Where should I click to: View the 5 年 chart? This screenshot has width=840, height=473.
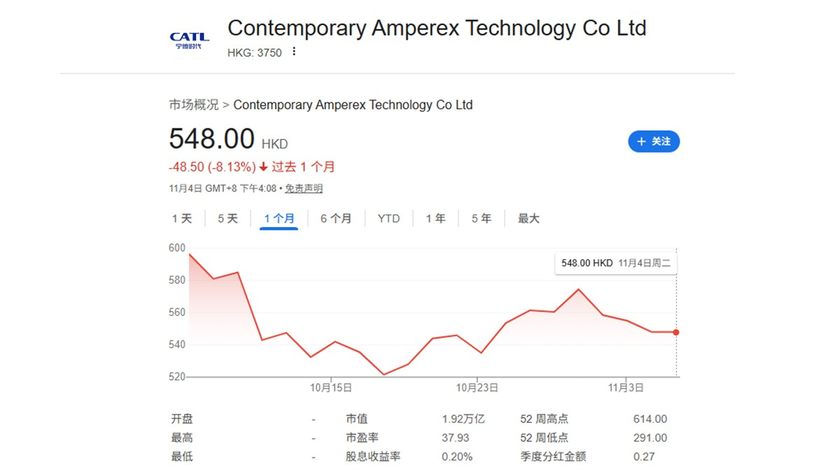pos(481,218)
